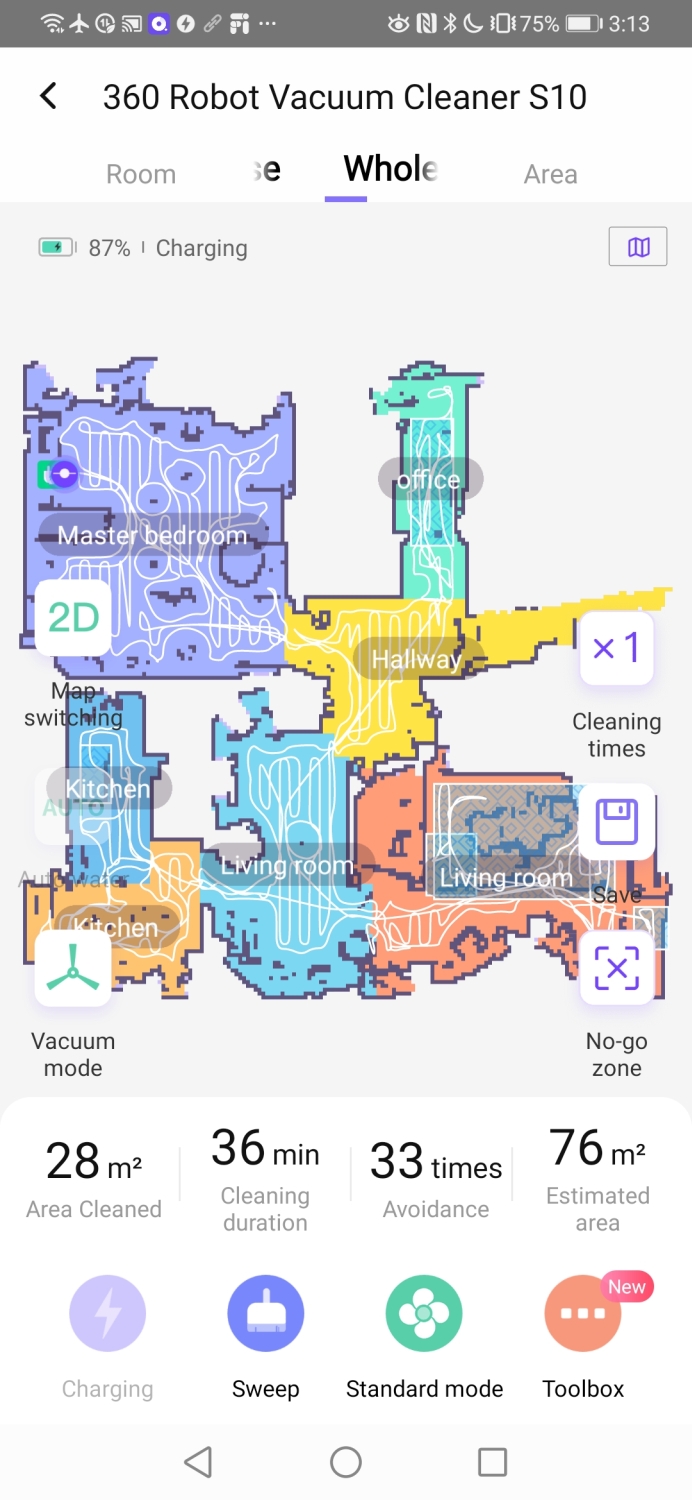Change Standard mode suction setting
This screenshot has width=692, height=1500.
pyautogui.click(x=424, y=1313)
